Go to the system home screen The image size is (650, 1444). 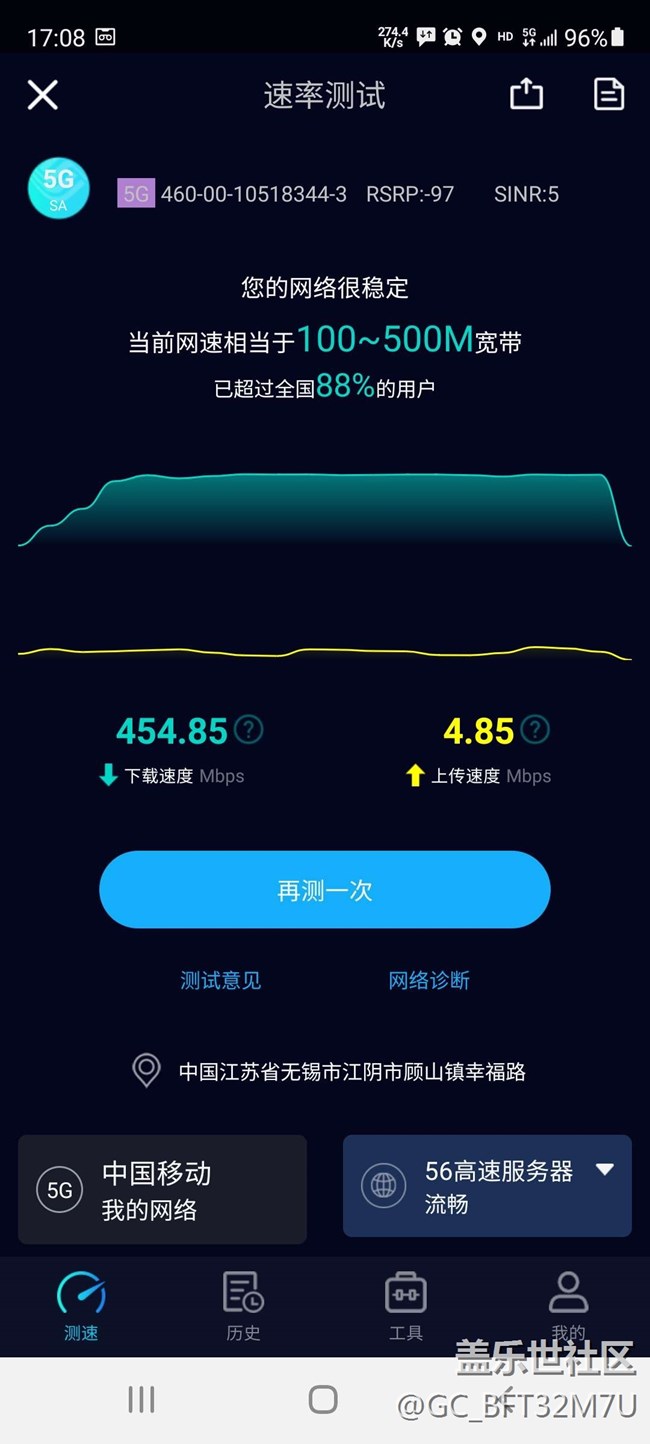coord(323,1399)
